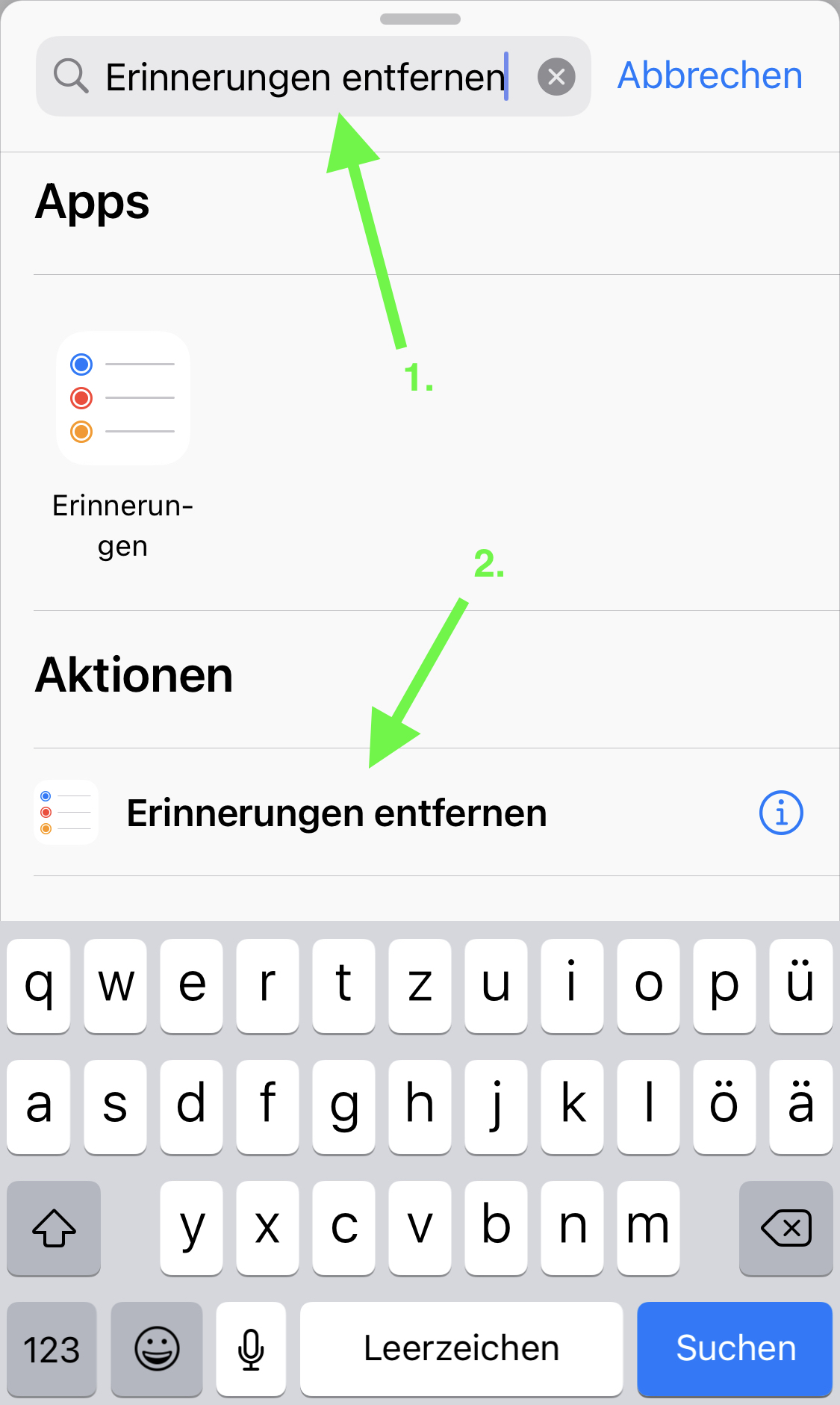This screenshot has height=1405, width=840.
Task: Show info for Erinnerungen entfernen action
Action: pos(781,813)
